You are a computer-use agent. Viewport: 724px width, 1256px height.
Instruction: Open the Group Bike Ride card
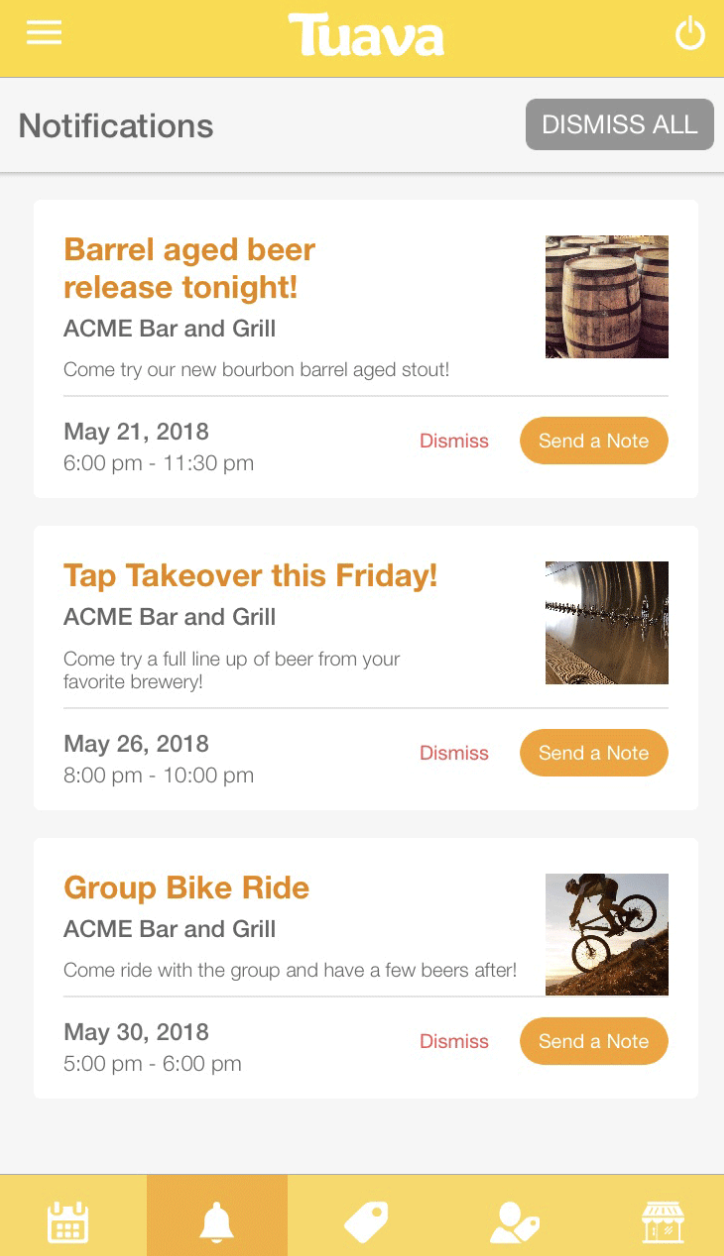click(x=187, y=888)
